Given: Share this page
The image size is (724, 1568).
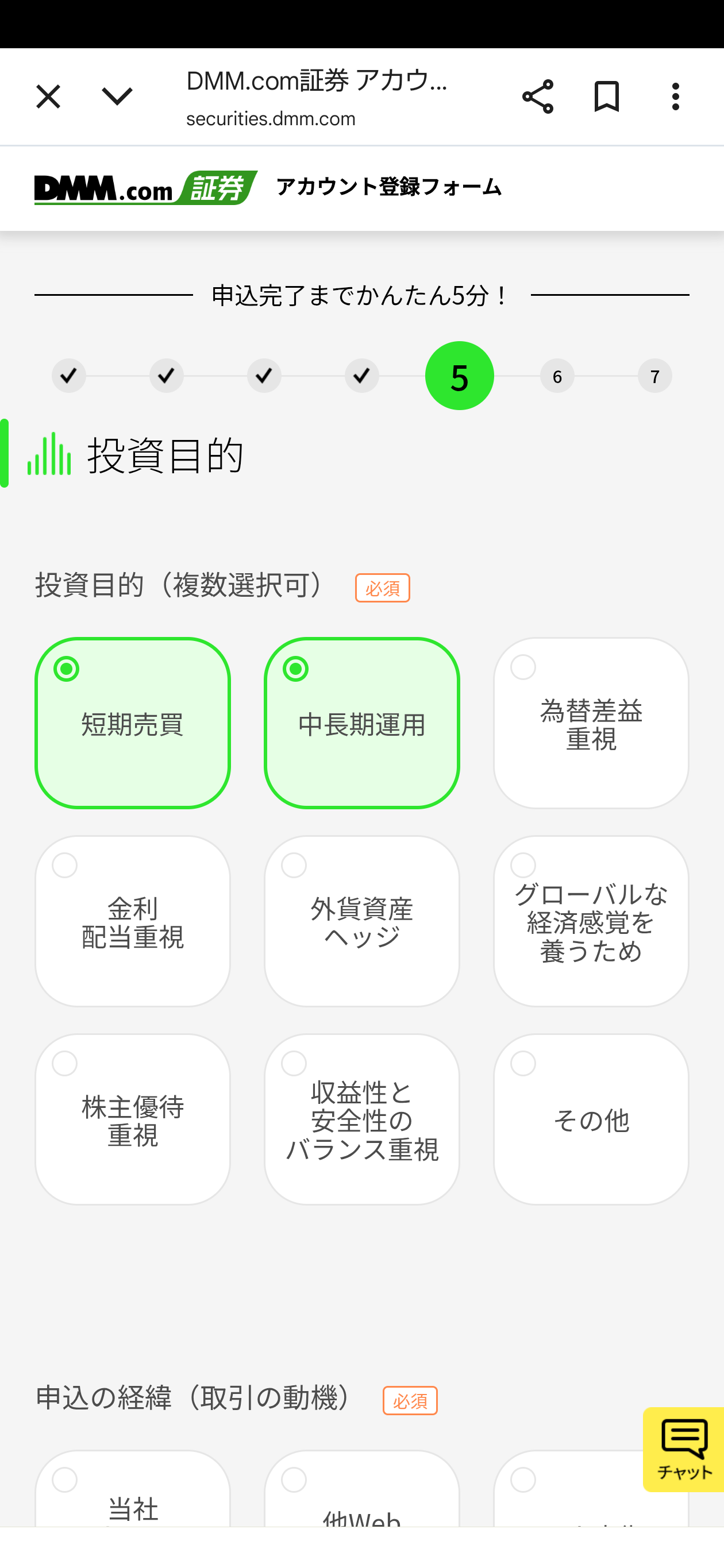Looking at the screenshot, I should 537,97.
